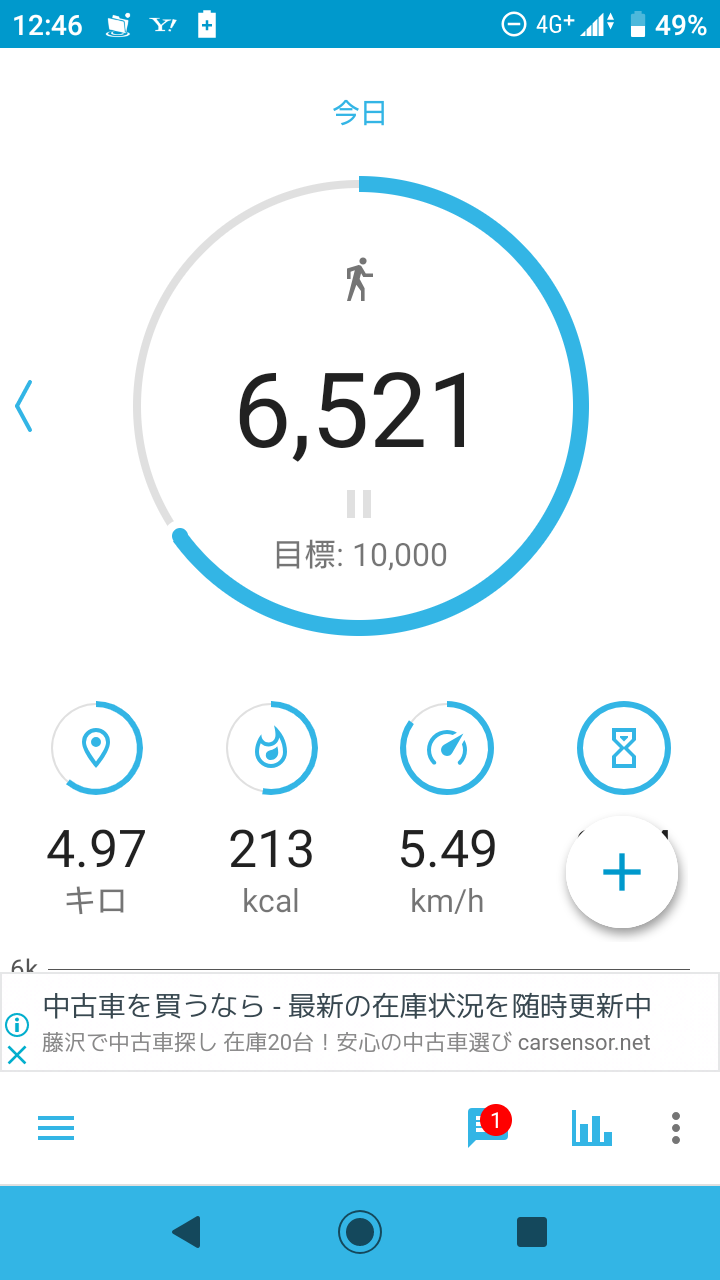Open the 中古車 carsensor.net advertisement
Image resolution: width=720 pixels, height=1280 pixels.
[x=360, y=1022]
